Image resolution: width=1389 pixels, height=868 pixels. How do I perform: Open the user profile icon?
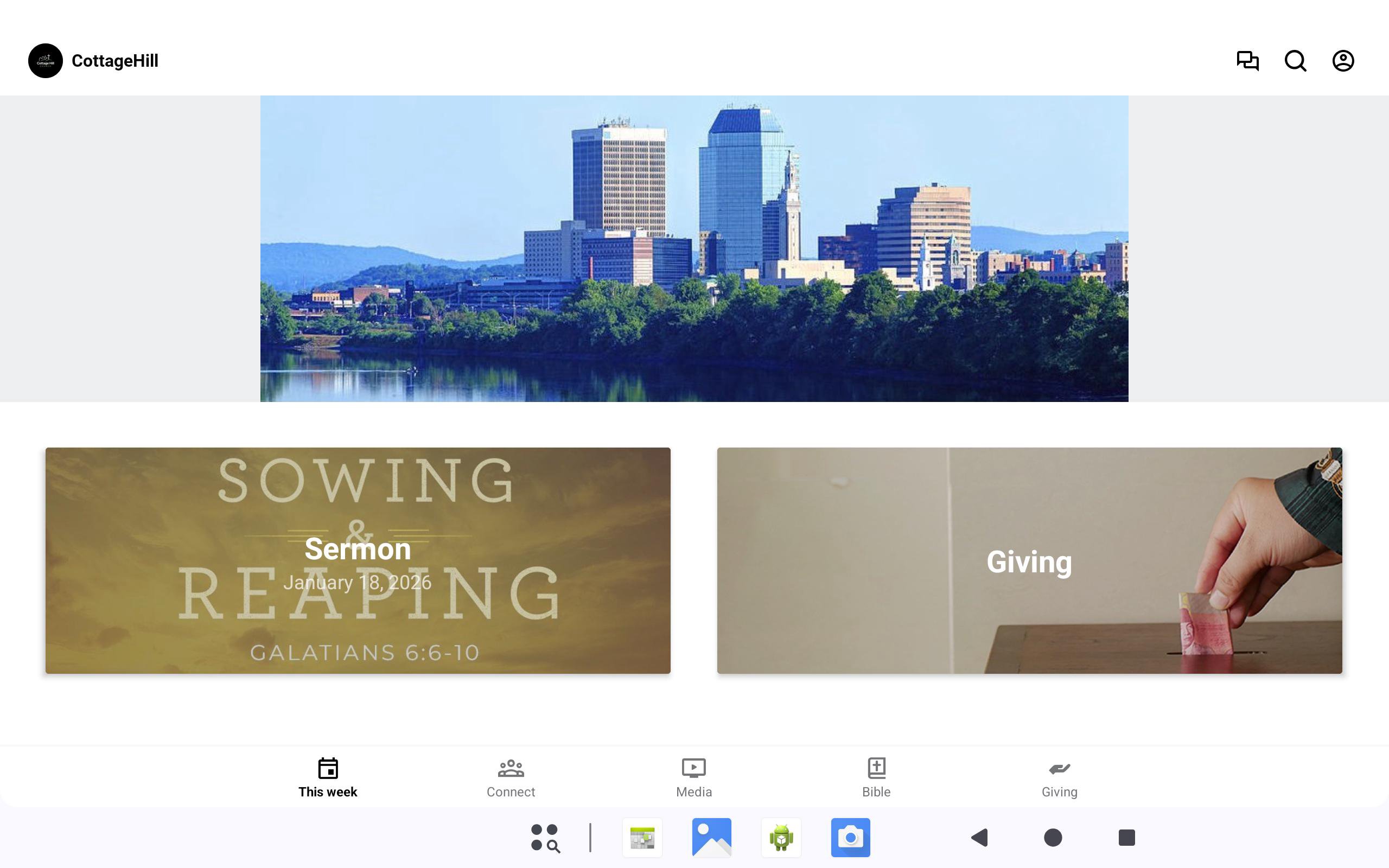click(1342, 61)
